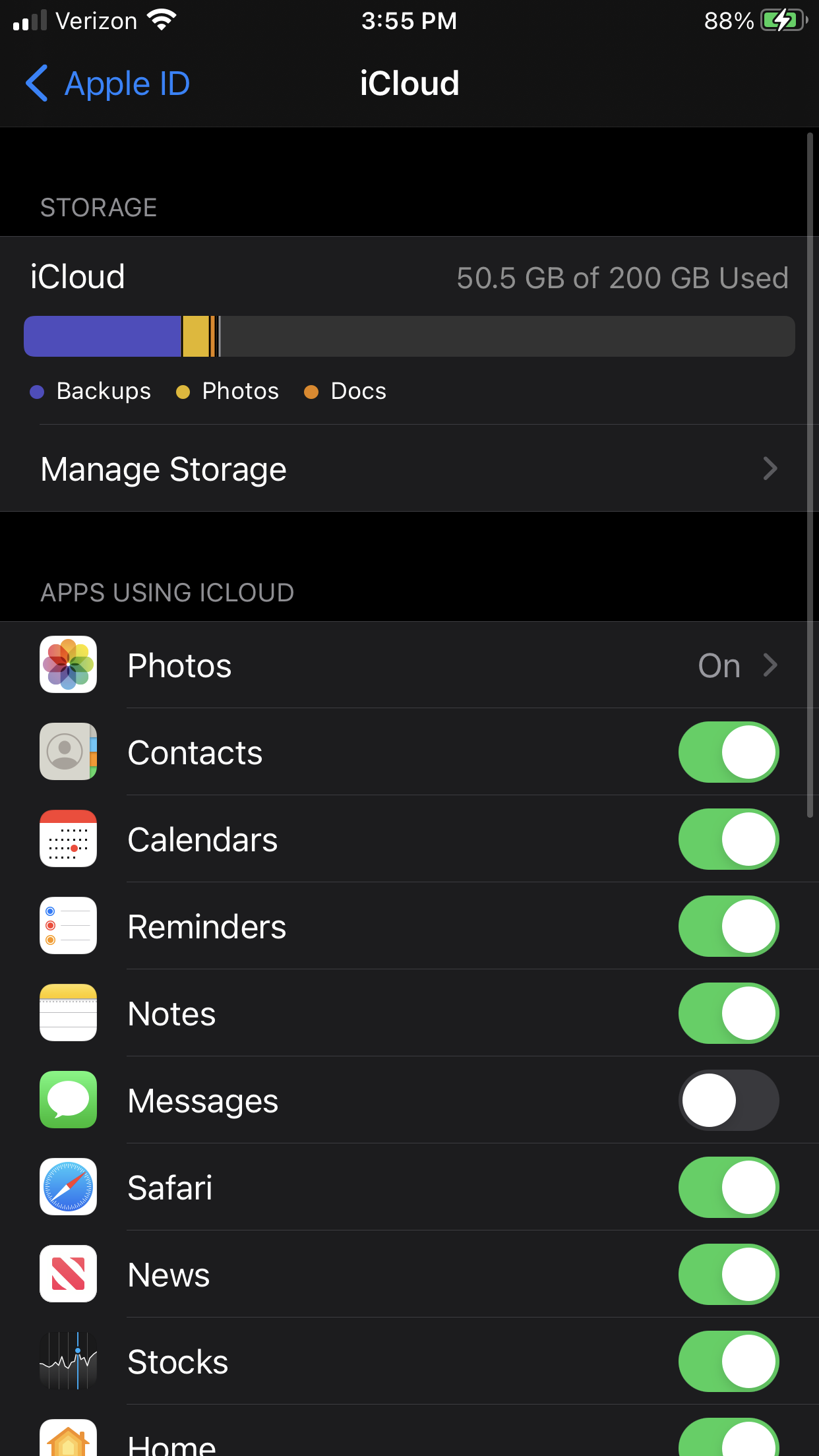Toggle off Reminders sync

728,926
